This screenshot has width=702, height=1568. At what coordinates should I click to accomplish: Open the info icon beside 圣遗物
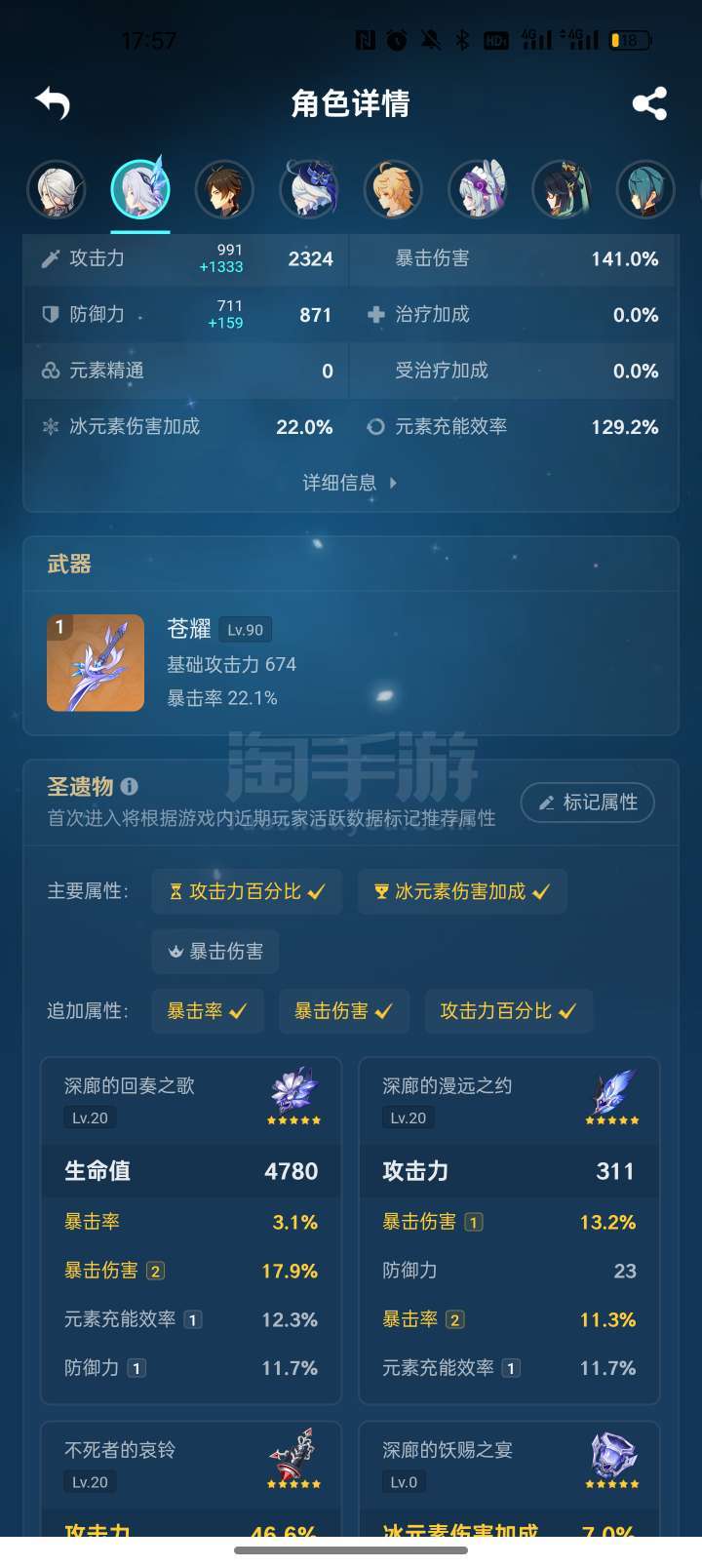(x=130, y=786)
